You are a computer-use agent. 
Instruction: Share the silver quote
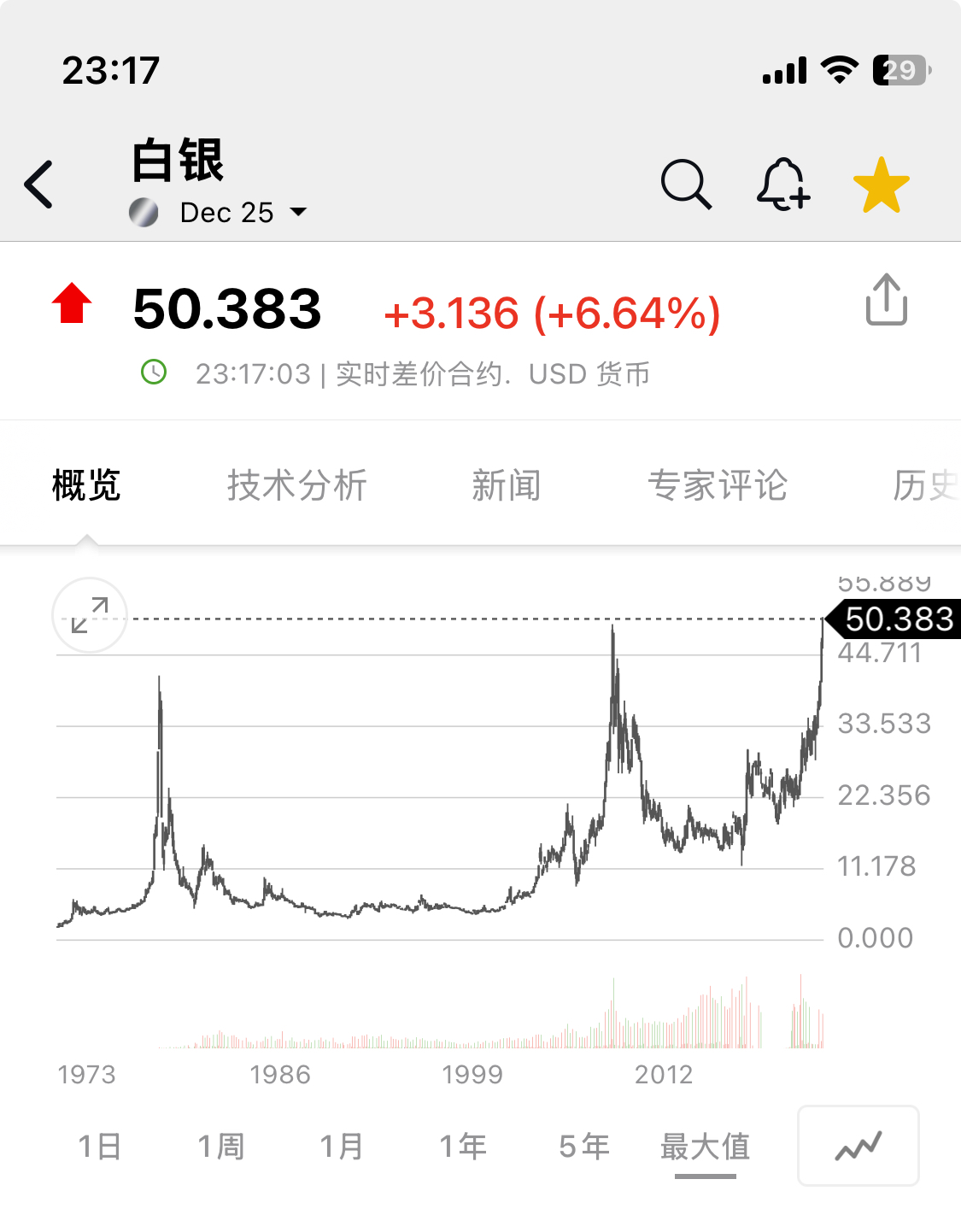[887, 300]
